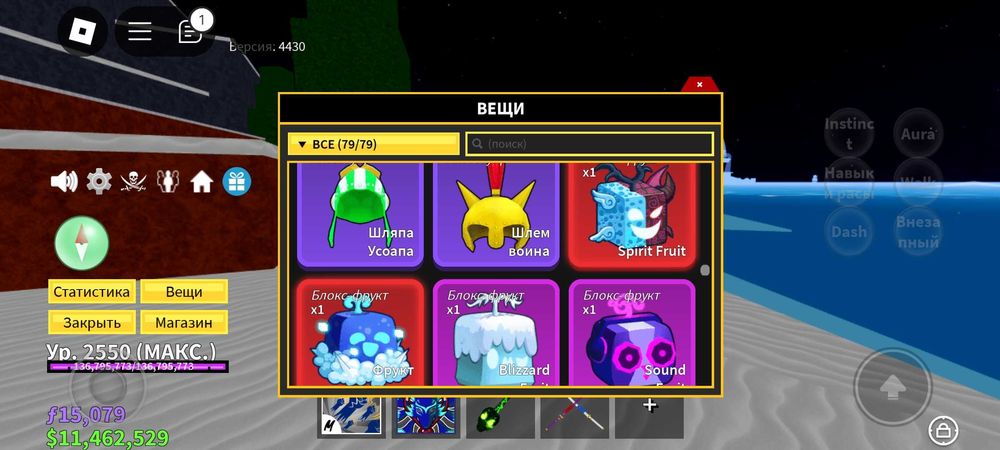Screen dimensions: 1000x450
Task: Toggle the sound speaker icon
Action: [64, 182]
